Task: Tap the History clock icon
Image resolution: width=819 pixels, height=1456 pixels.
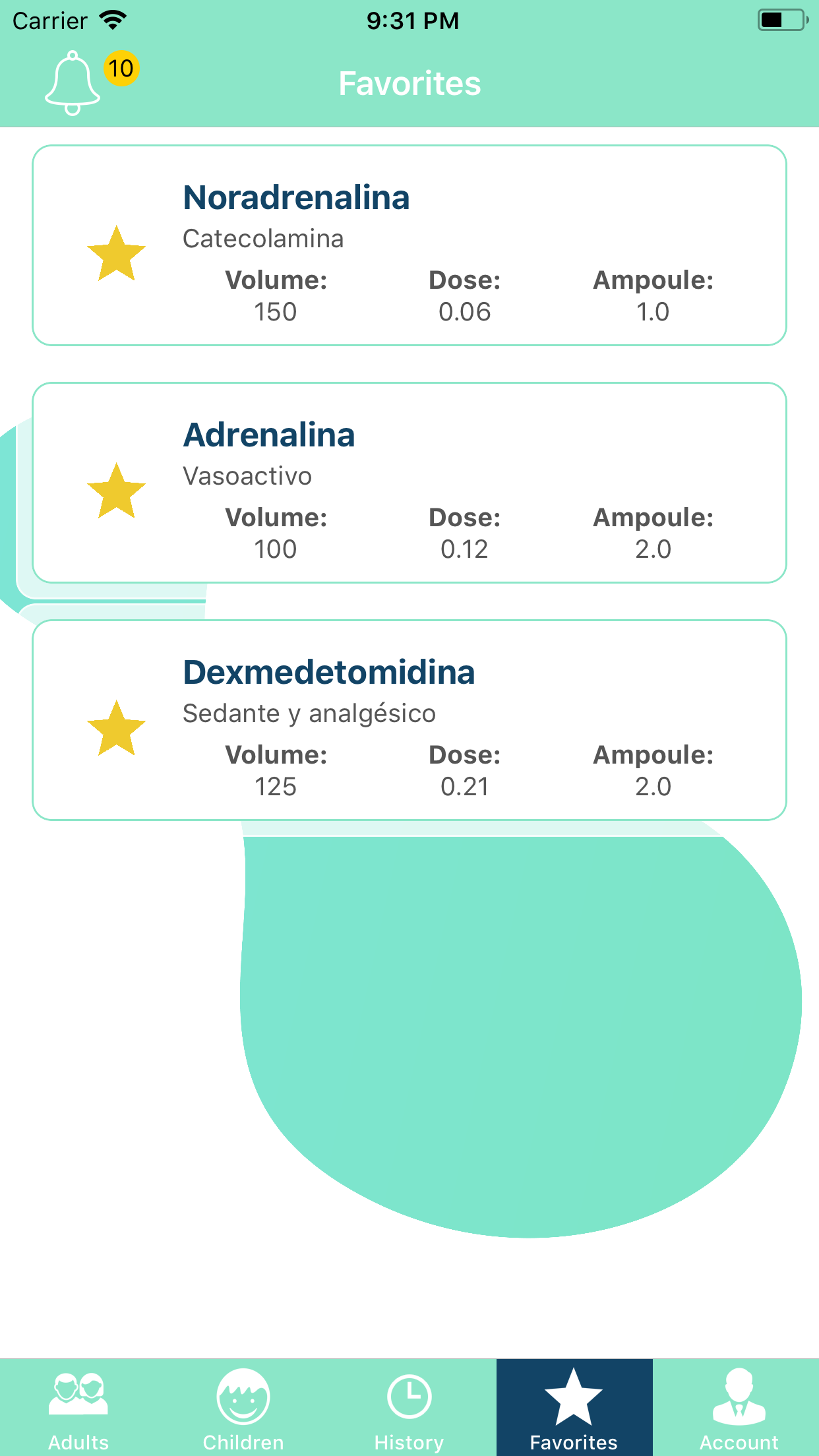Action: pos(408,1395)
